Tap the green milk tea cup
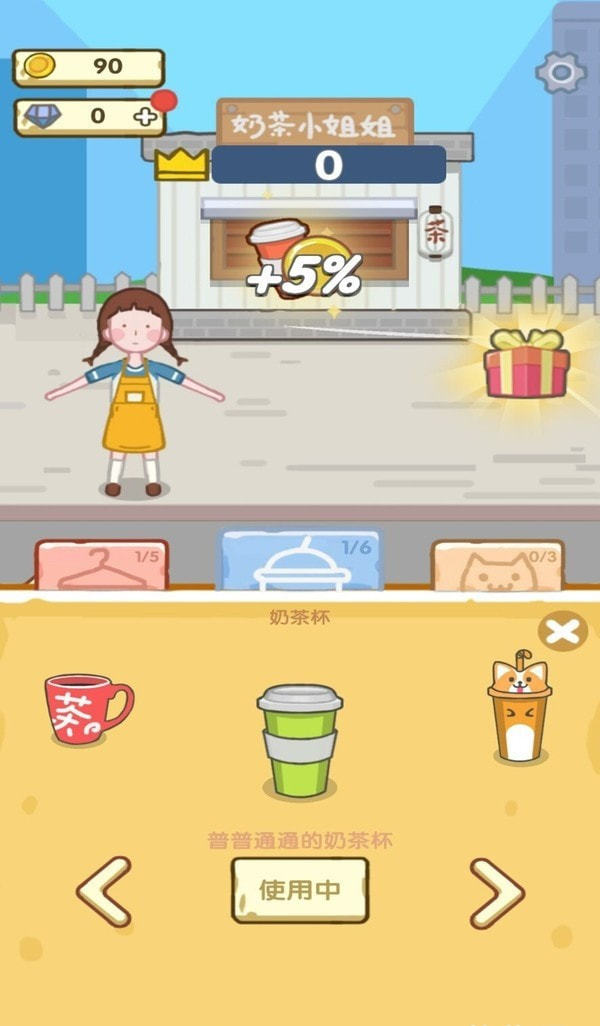This screenshot has width=600, height=1026. tap(300, 740)
